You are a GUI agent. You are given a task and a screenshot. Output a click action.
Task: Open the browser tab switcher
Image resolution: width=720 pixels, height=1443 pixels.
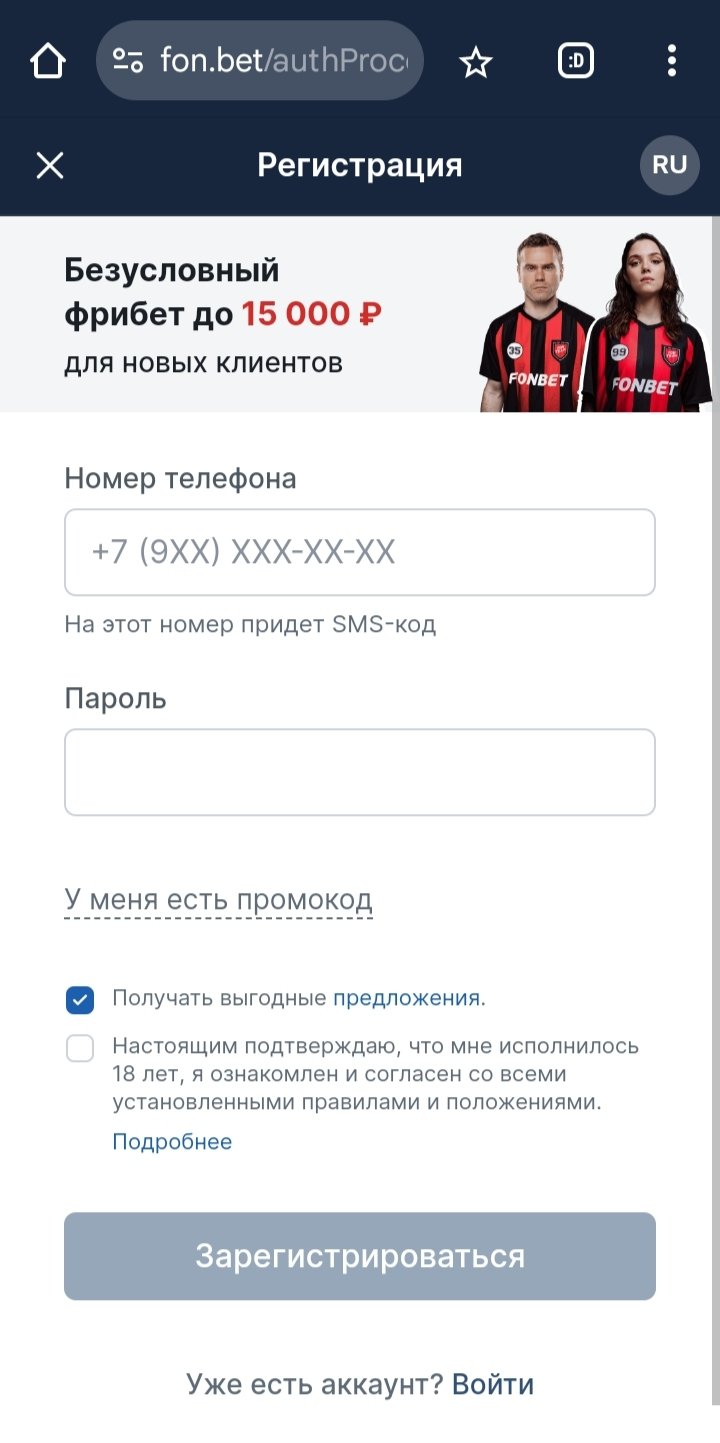pos(575,62)
